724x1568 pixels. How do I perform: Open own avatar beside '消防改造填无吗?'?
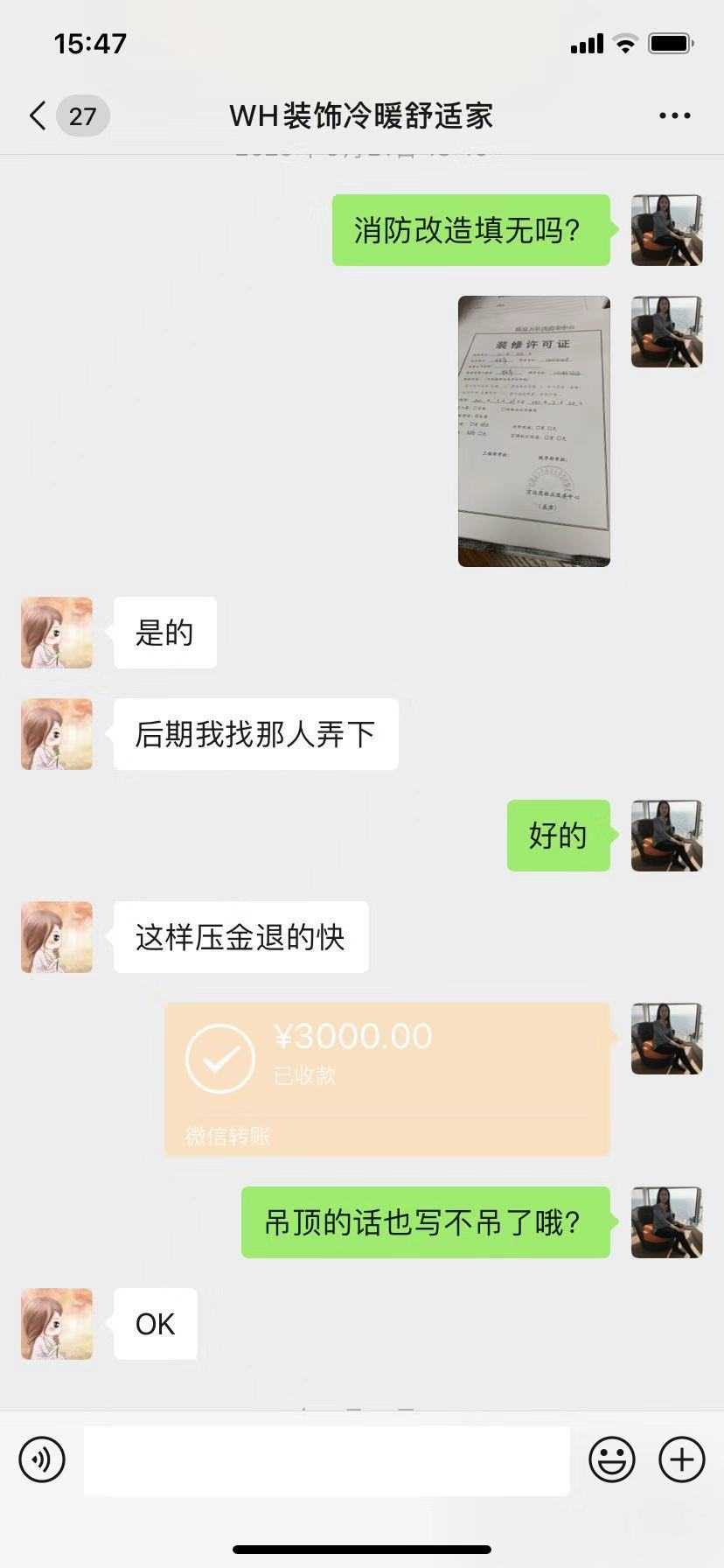tap(666, 230)
